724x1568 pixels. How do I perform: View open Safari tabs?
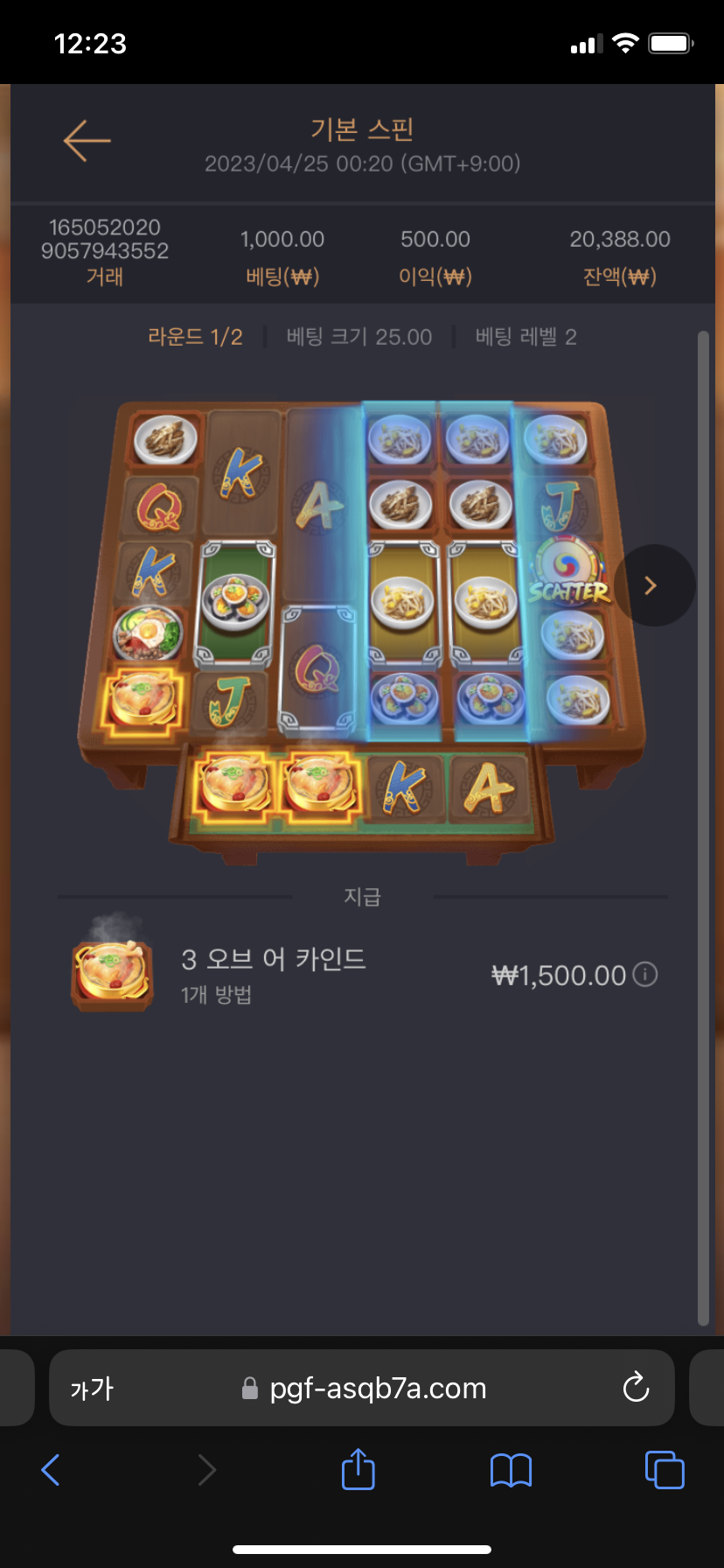[x=664, y=1469]
